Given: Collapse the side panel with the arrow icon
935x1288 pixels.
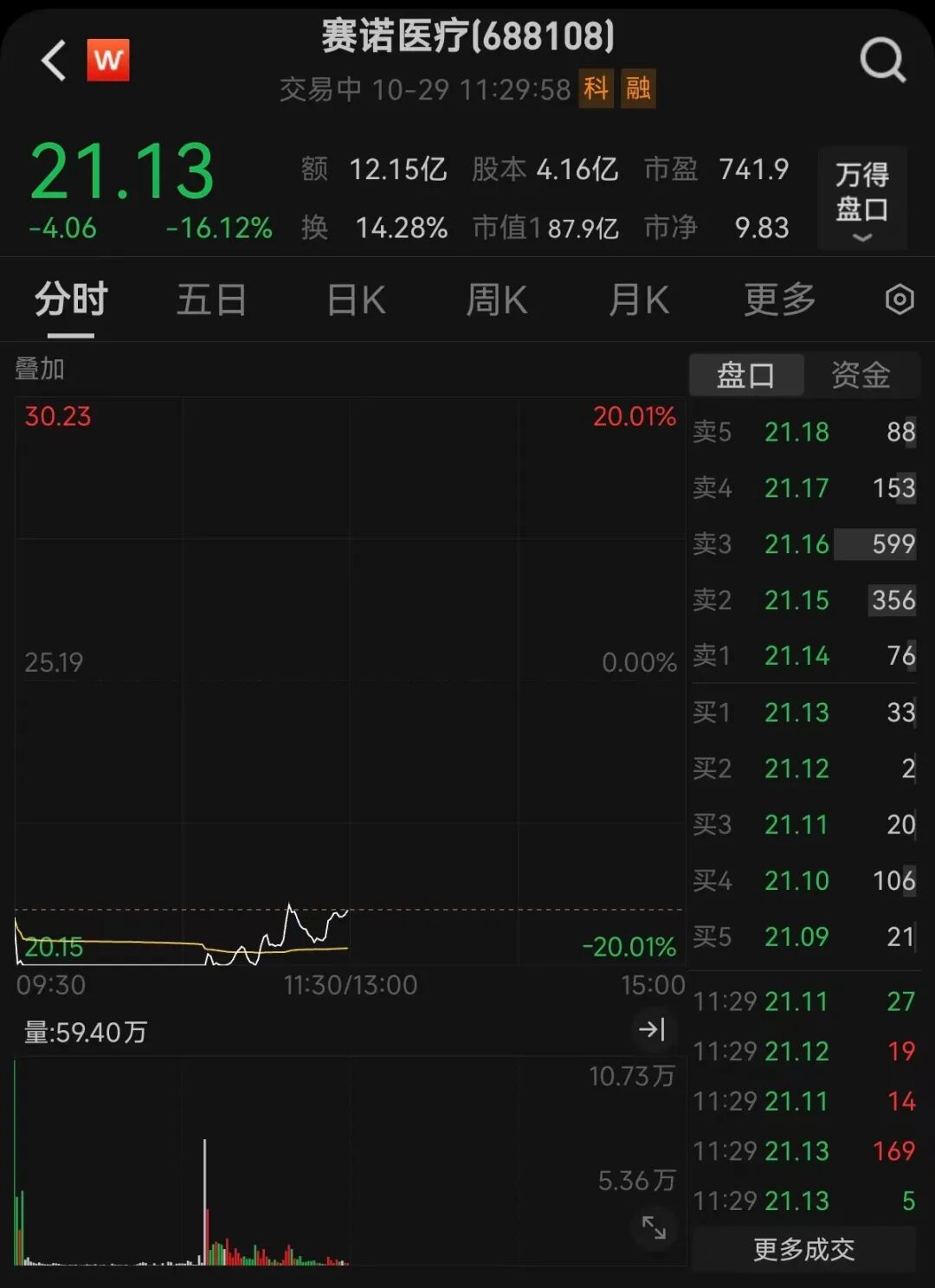Looking at the screenshot, I should tap(651, 1029).
